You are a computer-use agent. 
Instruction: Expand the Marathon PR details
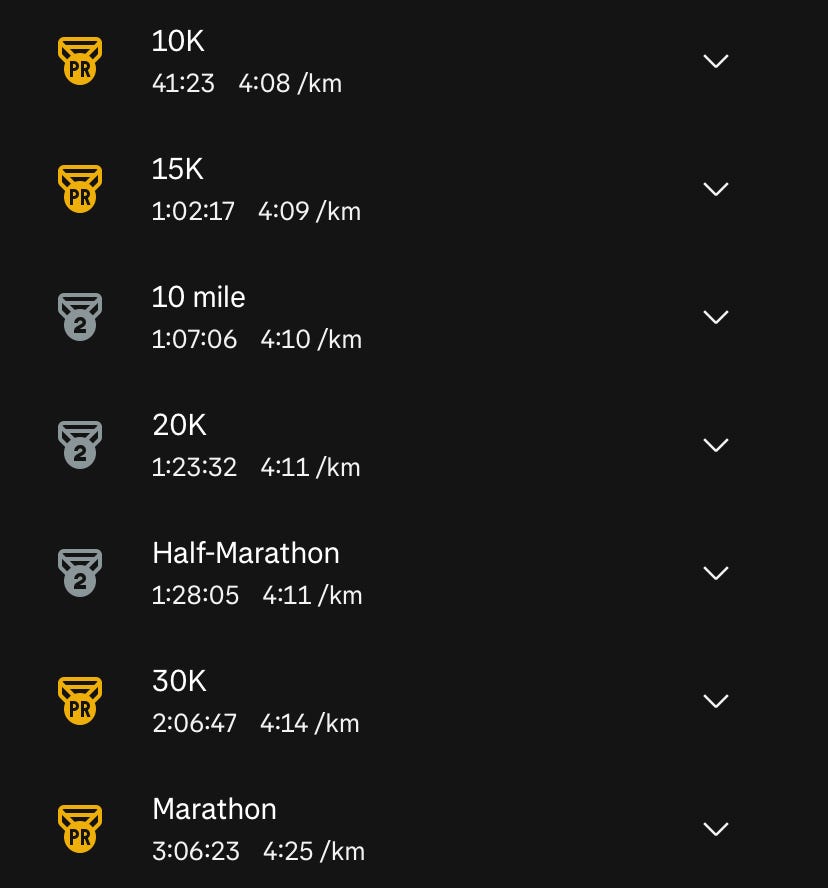coord(715,829)
